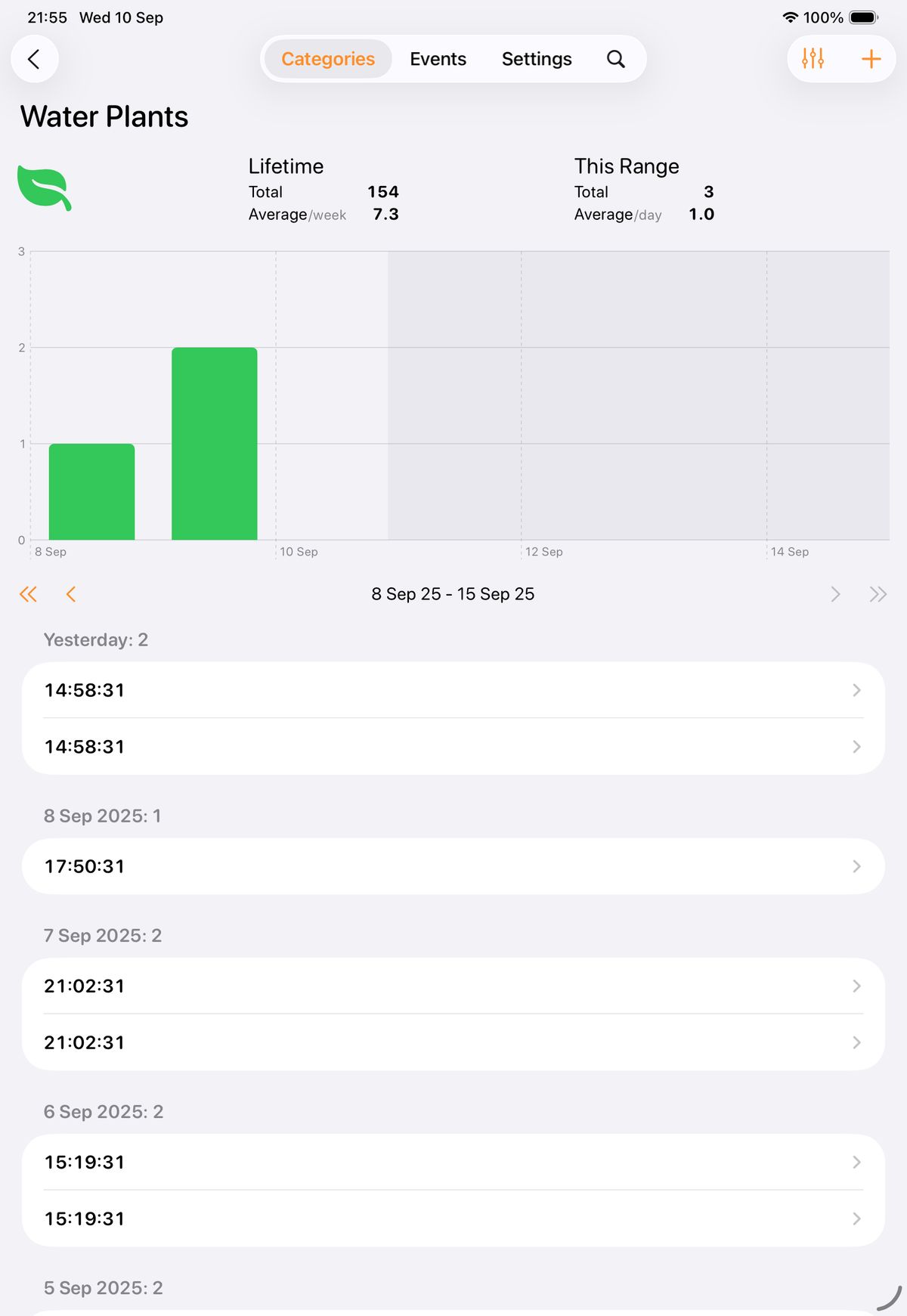907x1316 pixels.
Task: Go back using the top-left arrow
Action: 34,59
